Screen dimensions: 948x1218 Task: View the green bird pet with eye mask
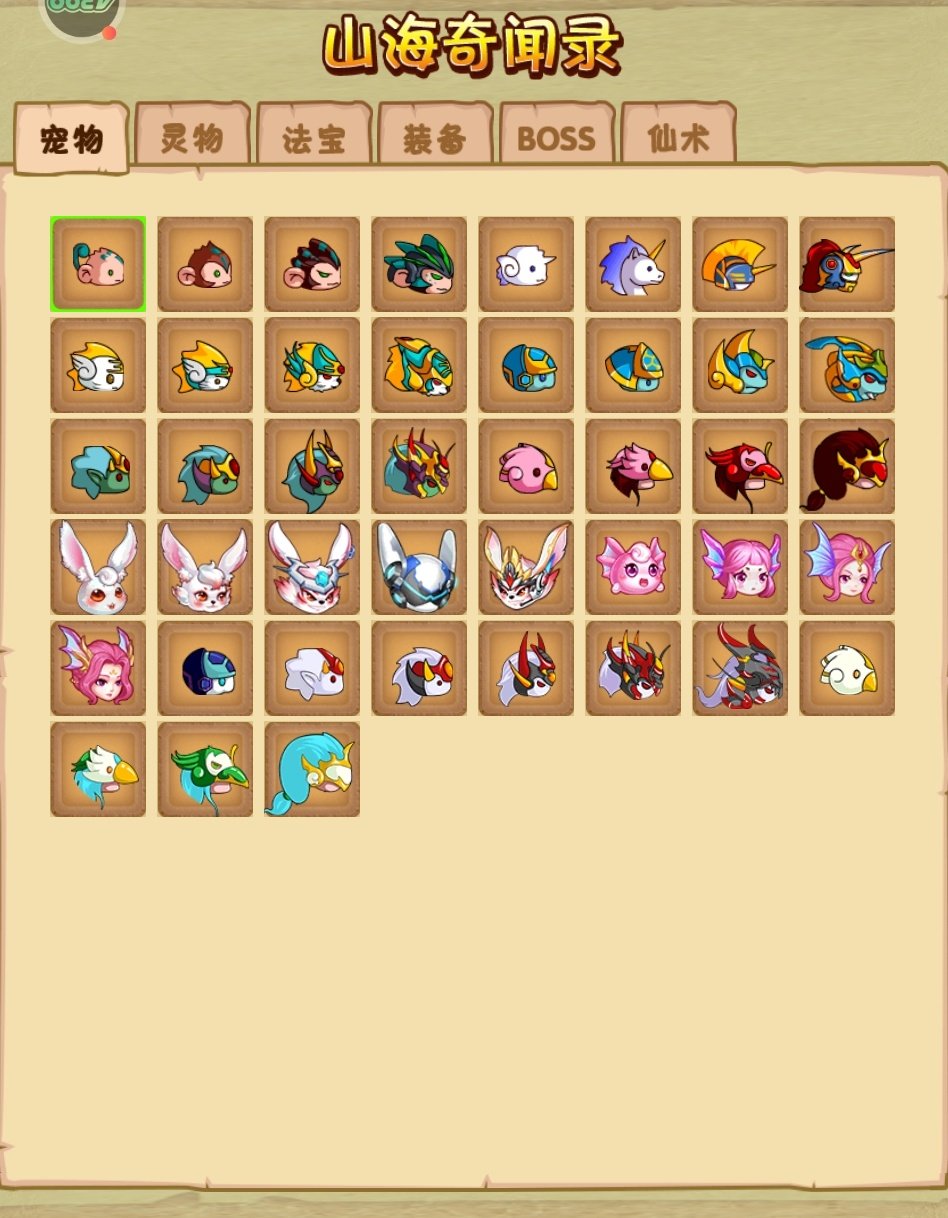click(205, 769)
